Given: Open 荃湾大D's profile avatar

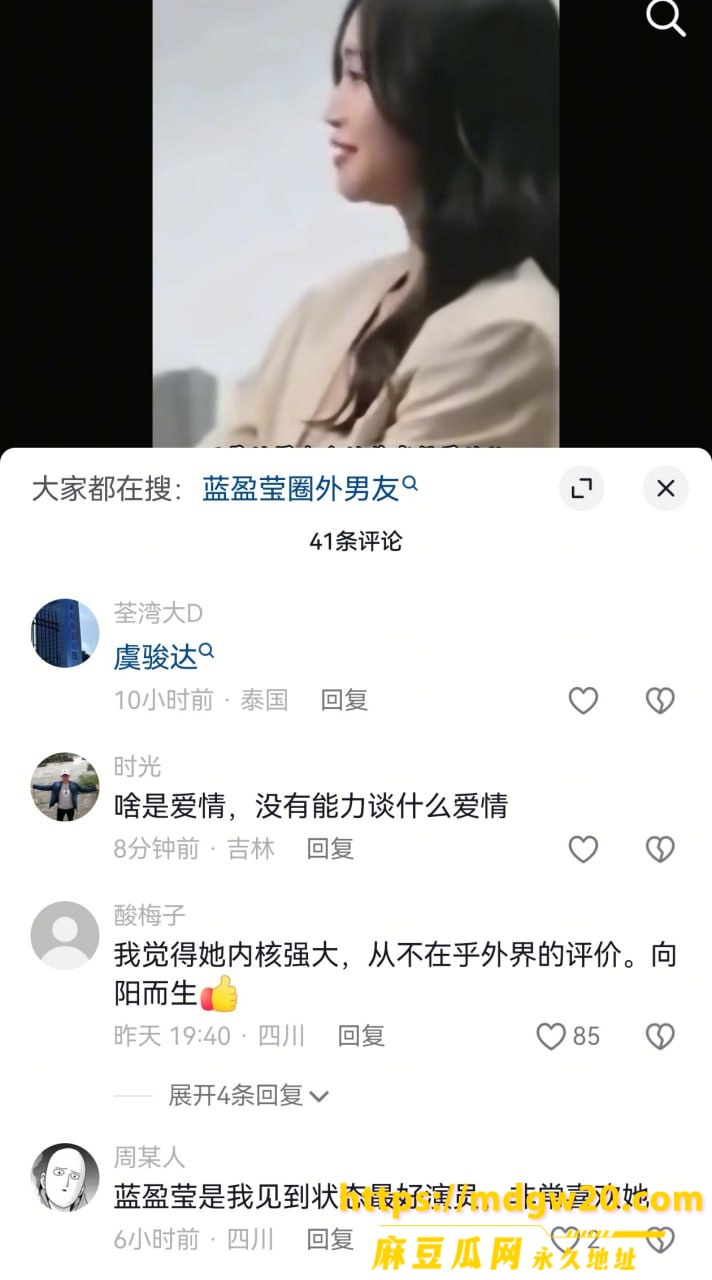Looking at the screenshot, I should (65, 633).
